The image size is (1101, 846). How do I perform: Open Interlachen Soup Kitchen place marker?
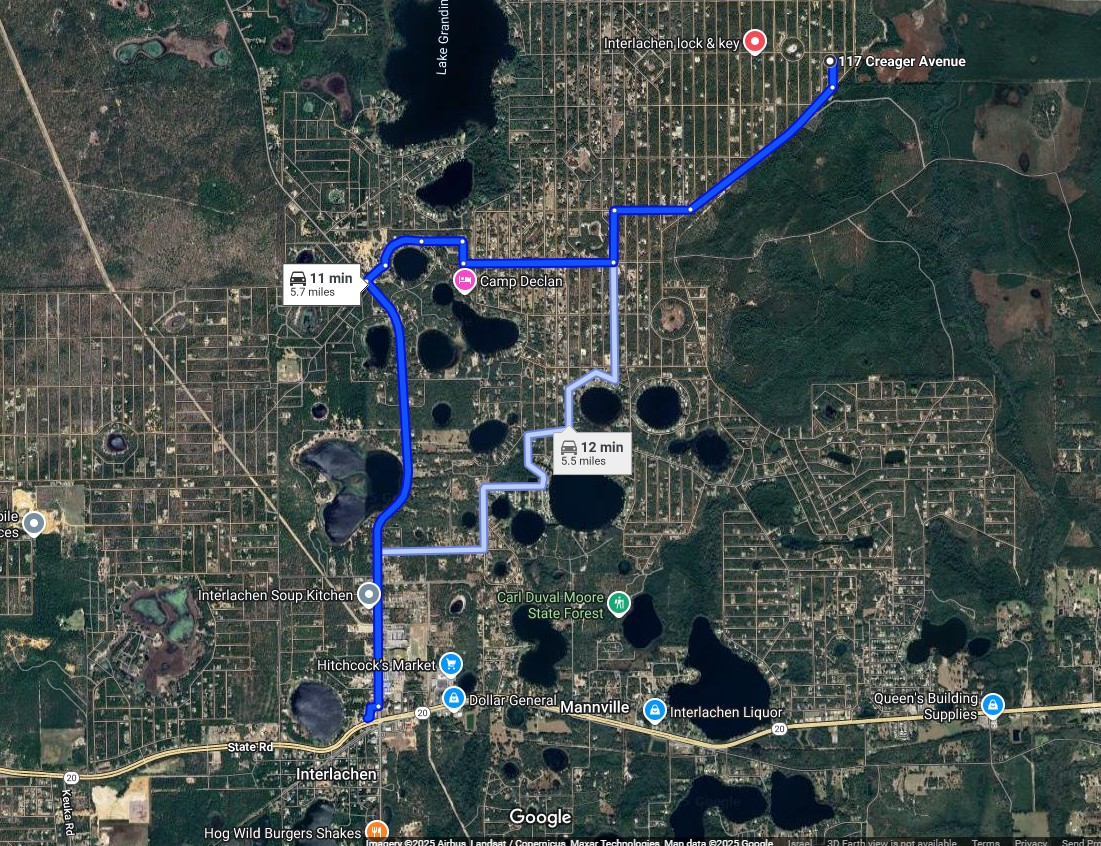pyautogui.click(x=369, y=595)
